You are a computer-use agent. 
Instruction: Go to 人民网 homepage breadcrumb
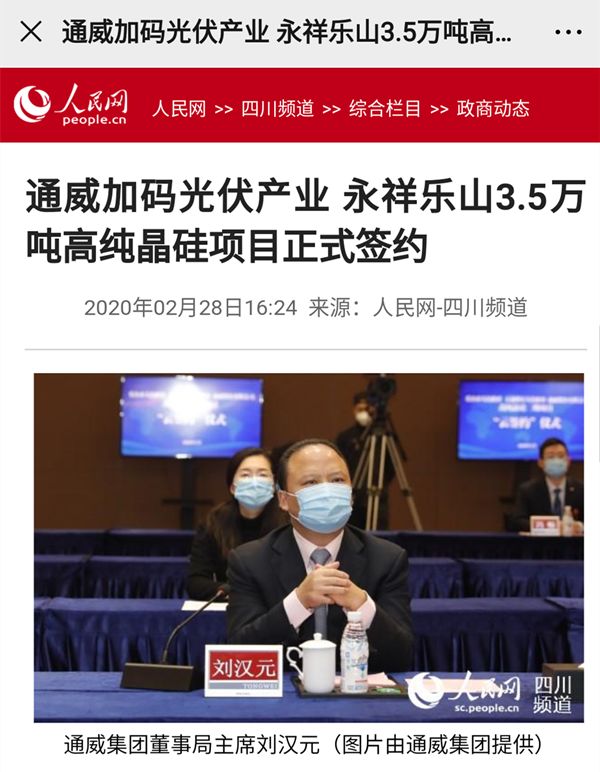(x=179, y=108)
